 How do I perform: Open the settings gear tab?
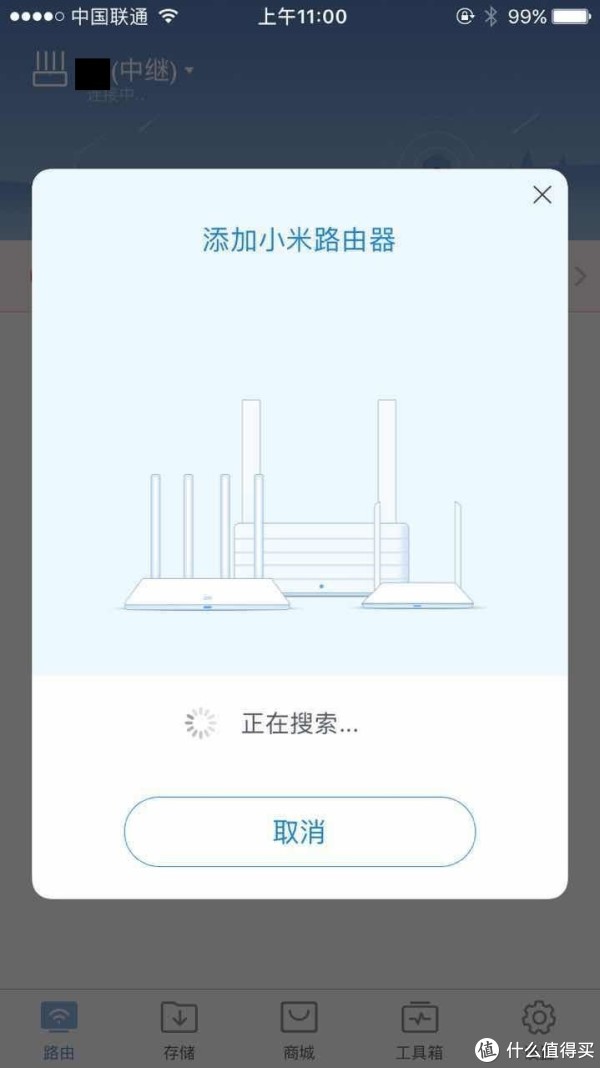pyautogui.click(x=539, y=1018)
